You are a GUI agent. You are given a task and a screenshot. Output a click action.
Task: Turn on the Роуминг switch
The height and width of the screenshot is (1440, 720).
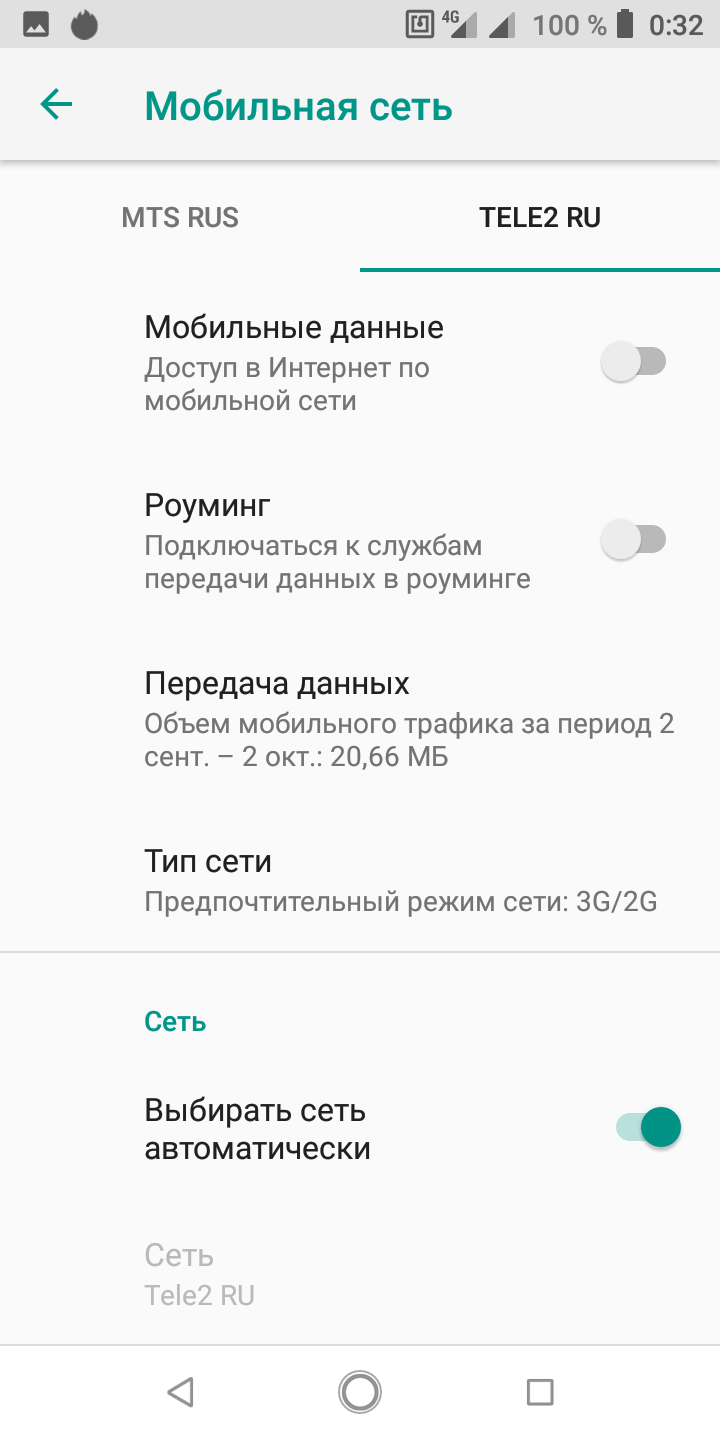(x=633, y=540)
